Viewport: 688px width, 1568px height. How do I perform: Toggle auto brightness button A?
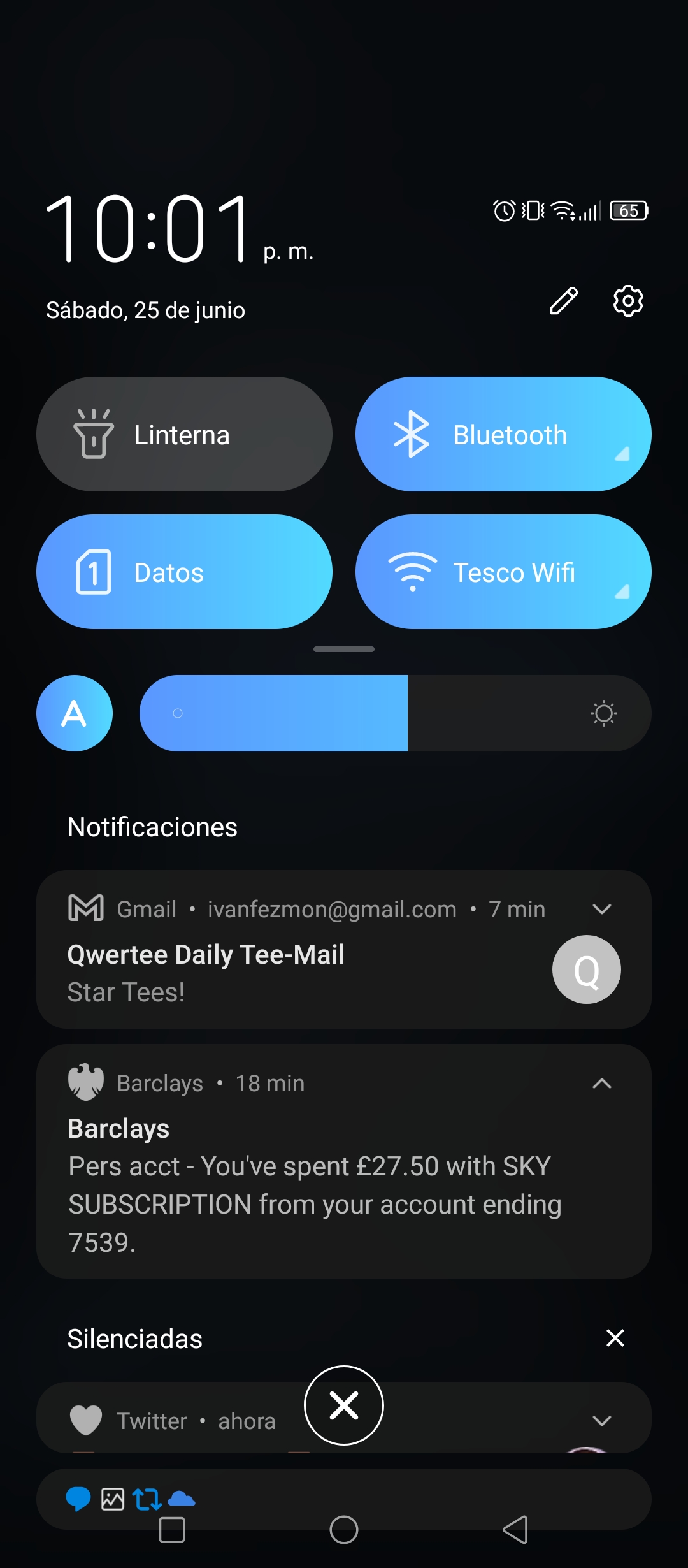(x=75, y=713)
